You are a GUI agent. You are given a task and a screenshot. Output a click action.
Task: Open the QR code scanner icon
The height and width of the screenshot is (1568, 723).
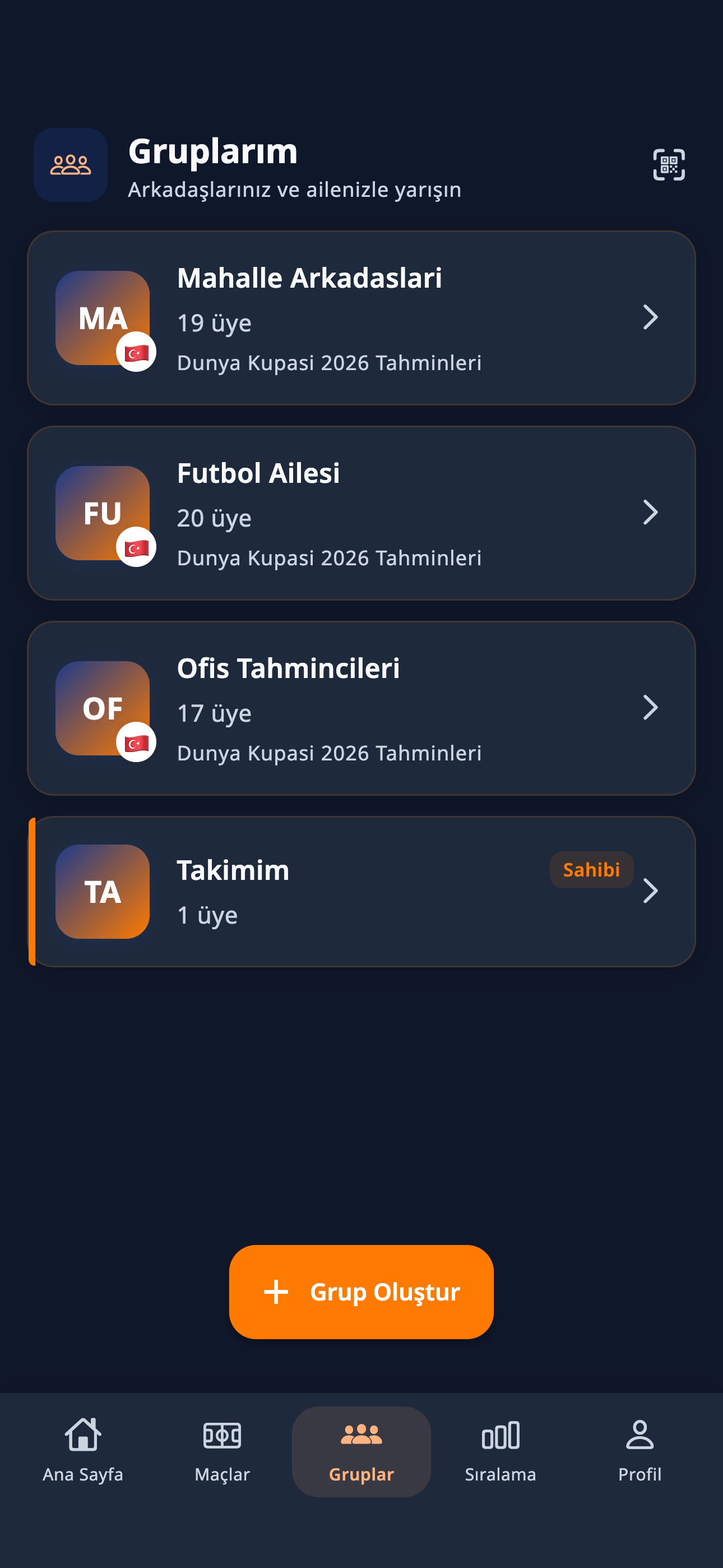pyautogui.click(x=668, y=164)
